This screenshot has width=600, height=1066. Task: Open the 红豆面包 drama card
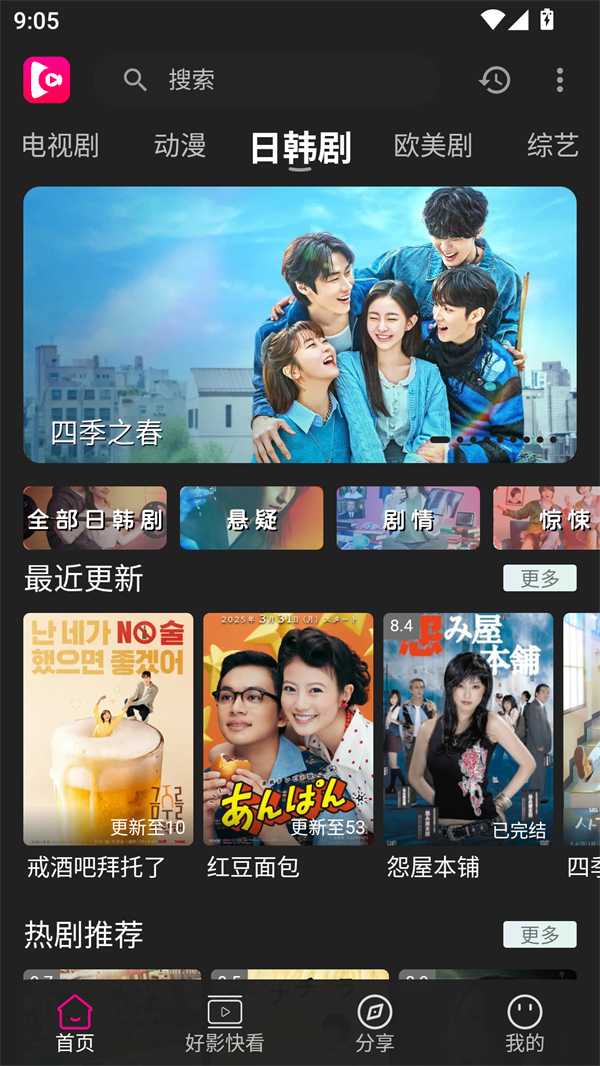288,730
